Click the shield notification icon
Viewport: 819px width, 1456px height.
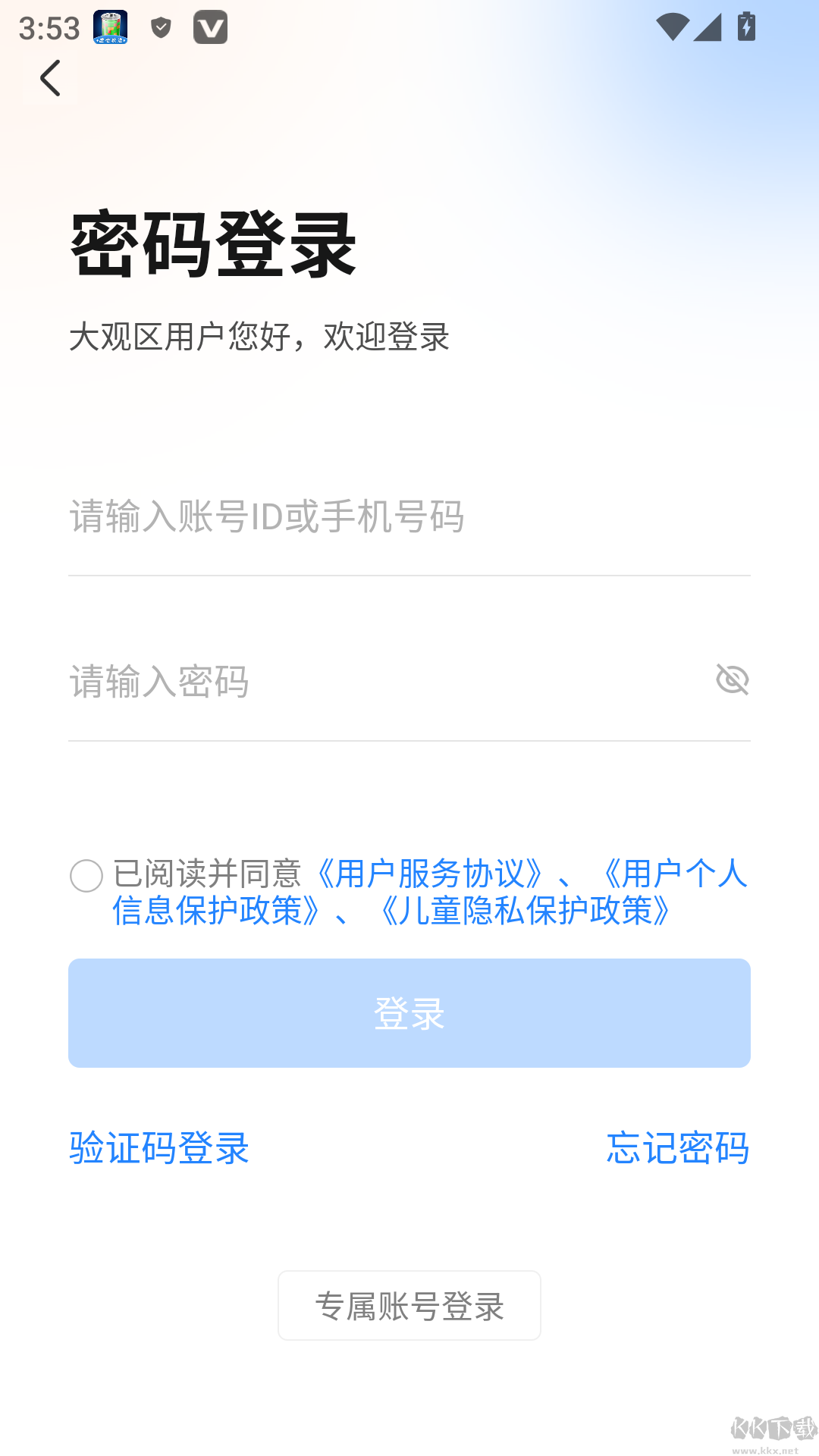[159, 27]
